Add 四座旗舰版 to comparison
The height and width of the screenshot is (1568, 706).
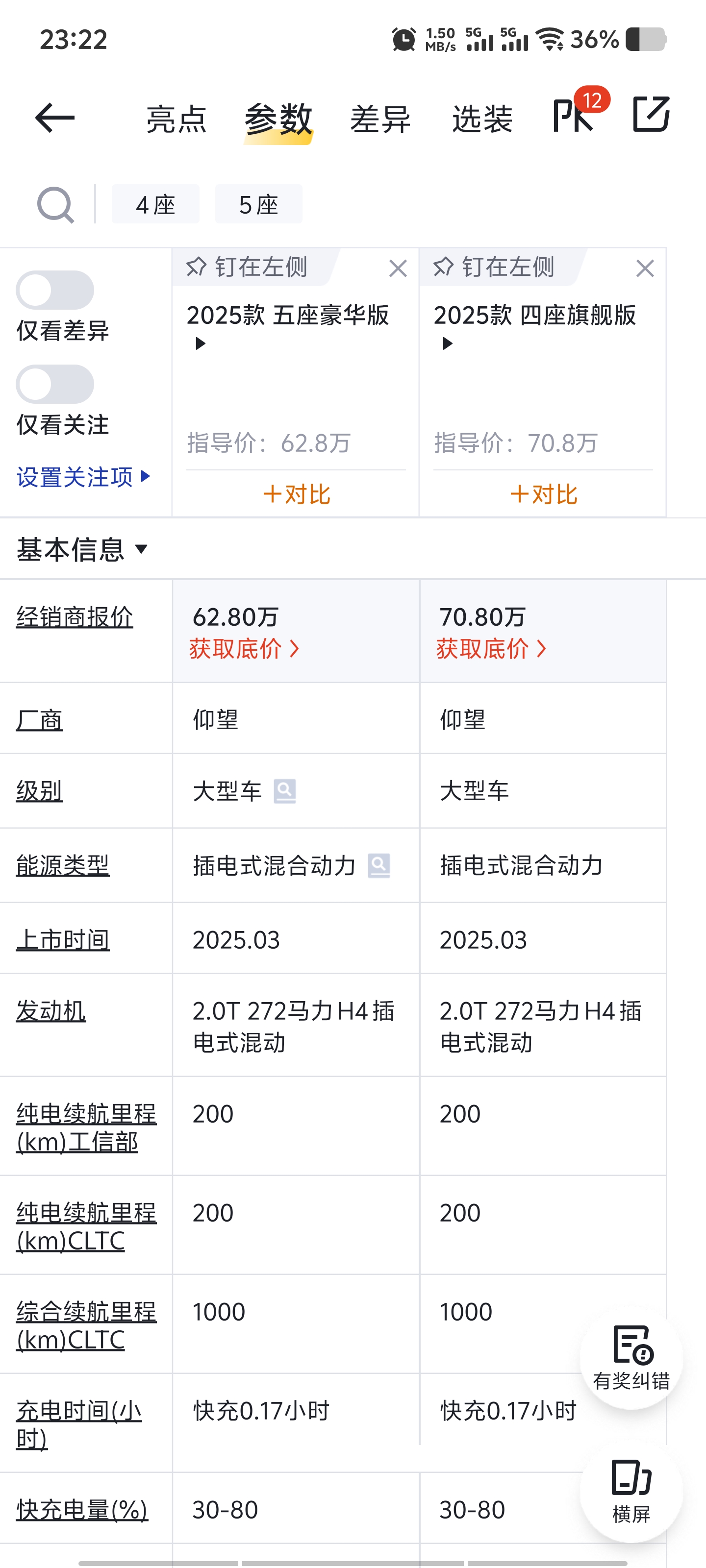click(x=543, y=494)
